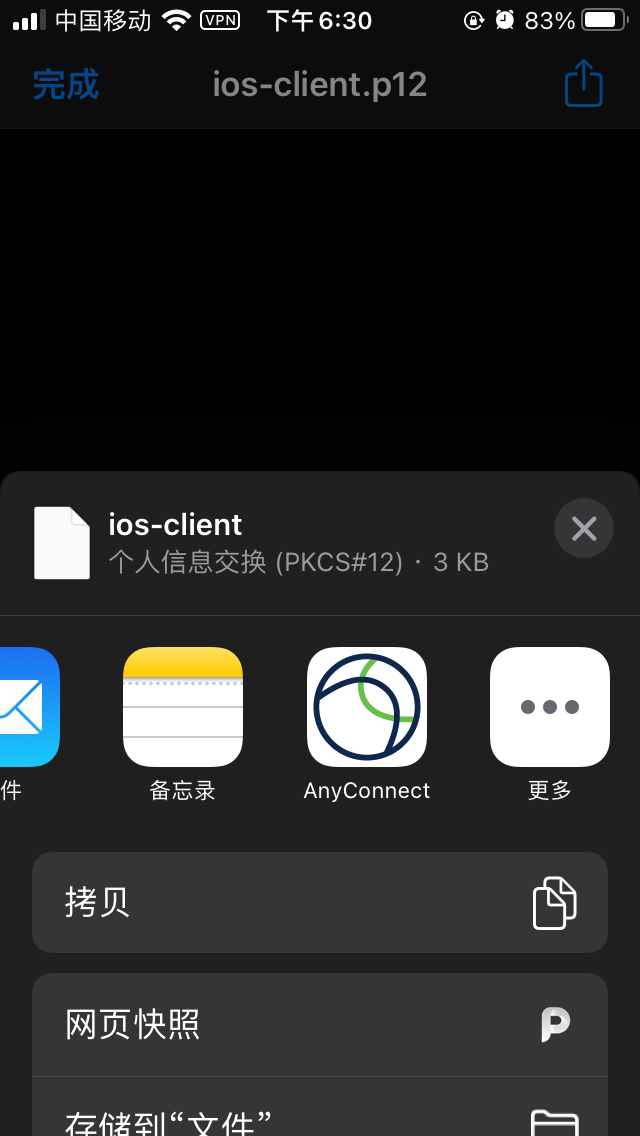Save to Files (存储到"文件")
The height and width of the screenshot is (1136, 640).
320,1106
